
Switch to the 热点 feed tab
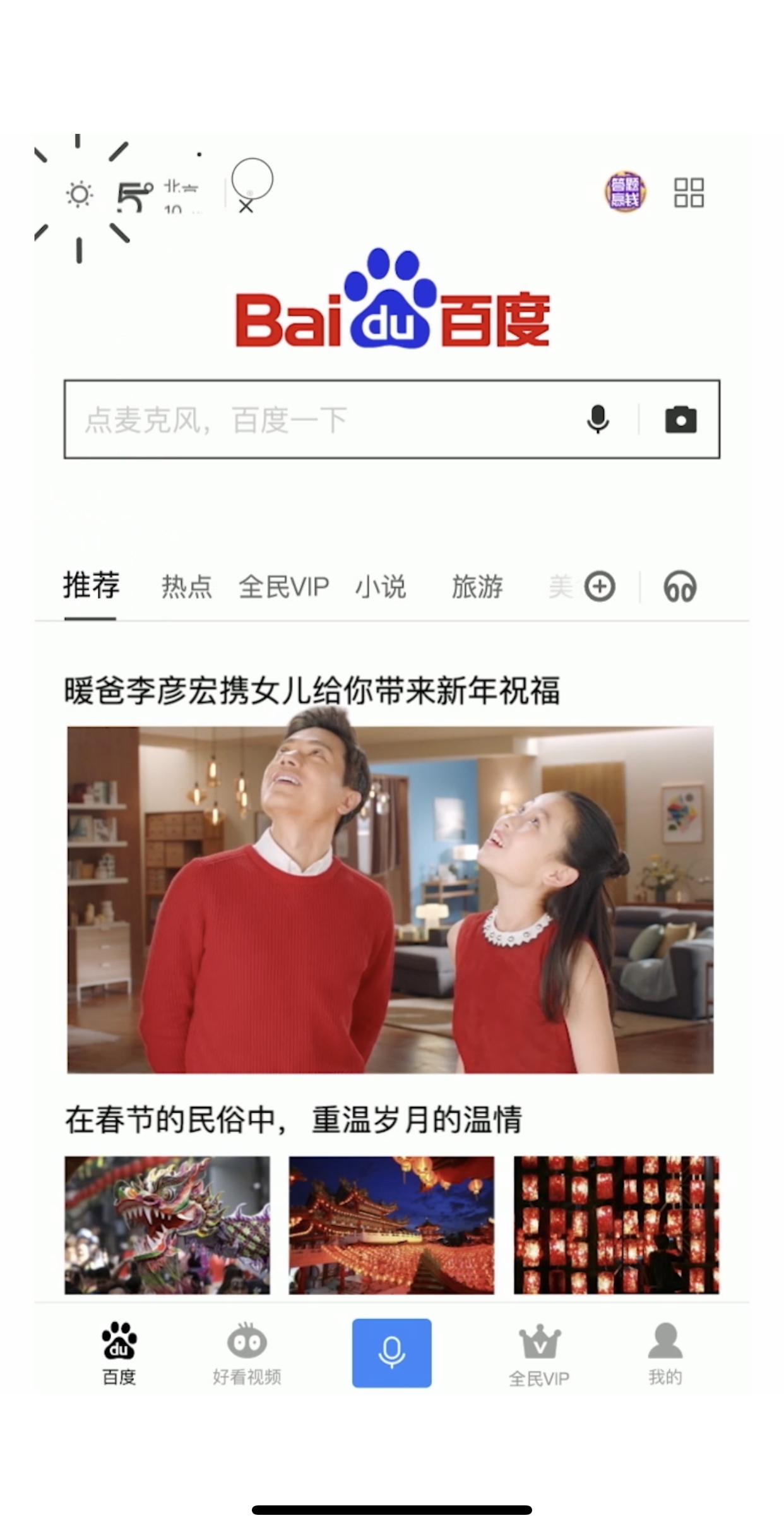coord(186,587)
